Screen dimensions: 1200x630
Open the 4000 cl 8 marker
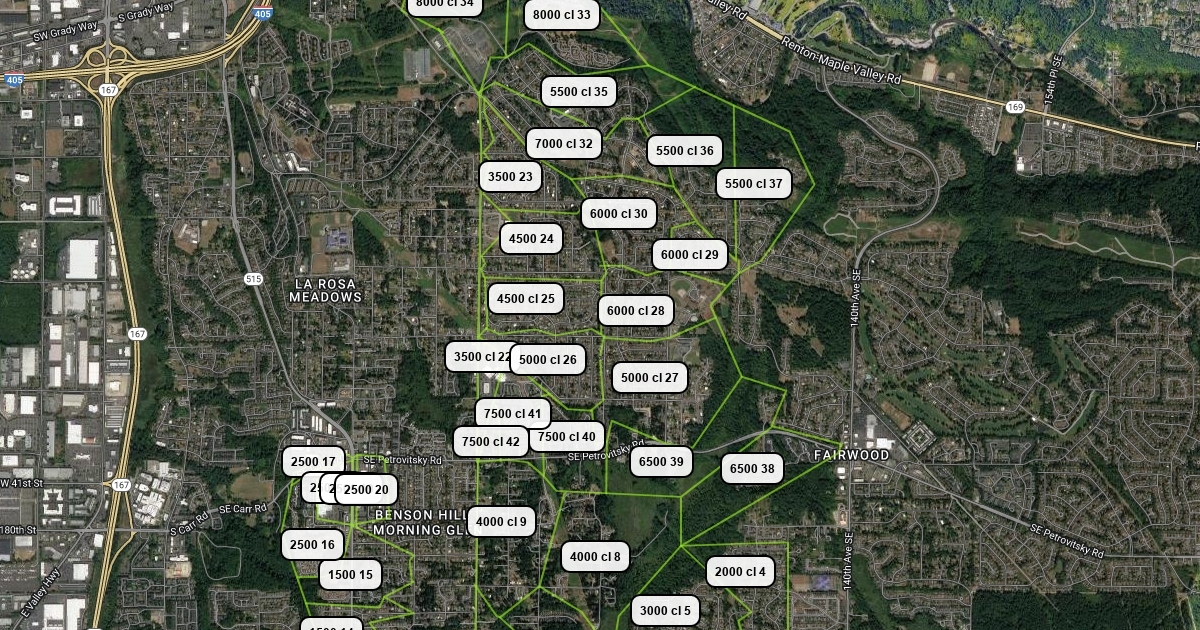[x=595, y=557]
